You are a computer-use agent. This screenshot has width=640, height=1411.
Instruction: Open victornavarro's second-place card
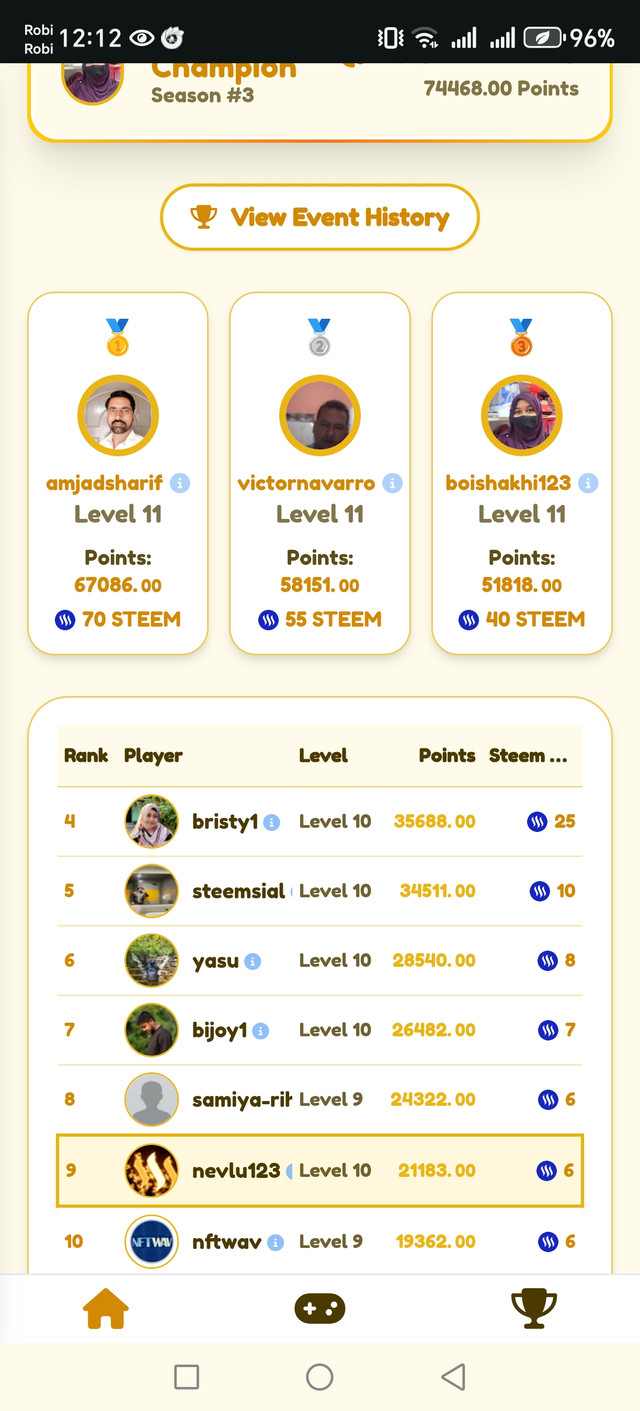pos(320,473)
